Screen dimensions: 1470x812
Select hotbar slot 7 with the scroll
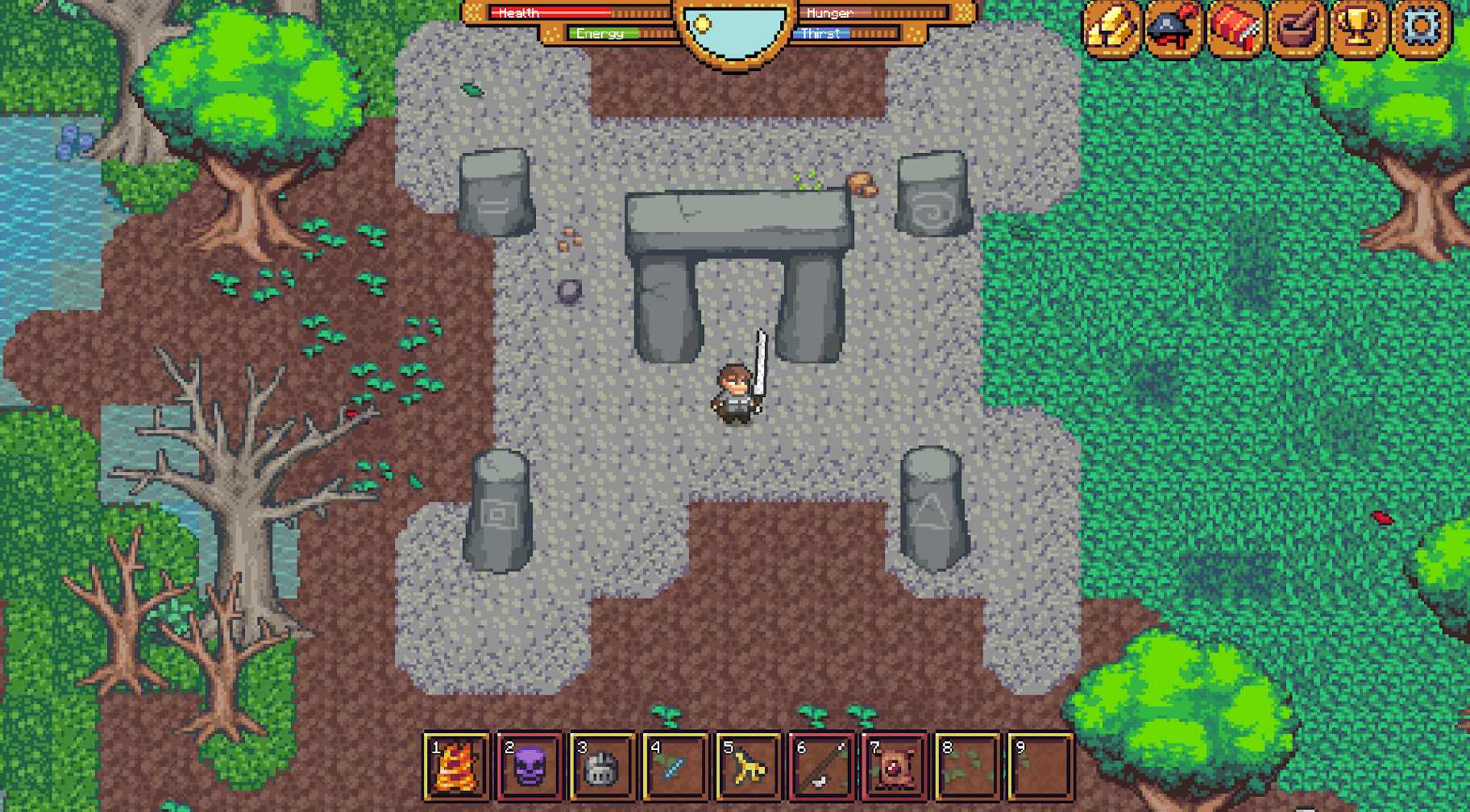click(894, 765)
